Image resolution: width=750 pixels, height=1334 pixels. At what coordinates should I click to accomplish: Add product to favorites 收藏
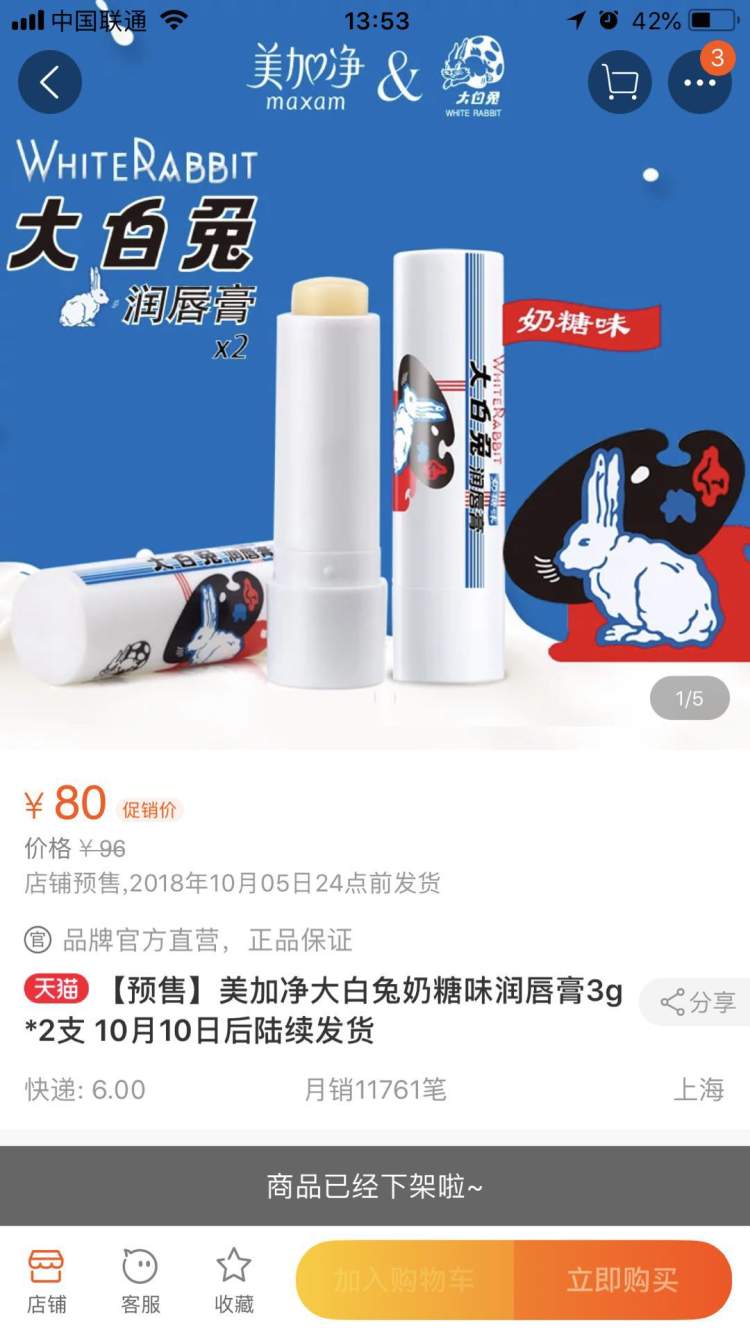(234, 1281)
